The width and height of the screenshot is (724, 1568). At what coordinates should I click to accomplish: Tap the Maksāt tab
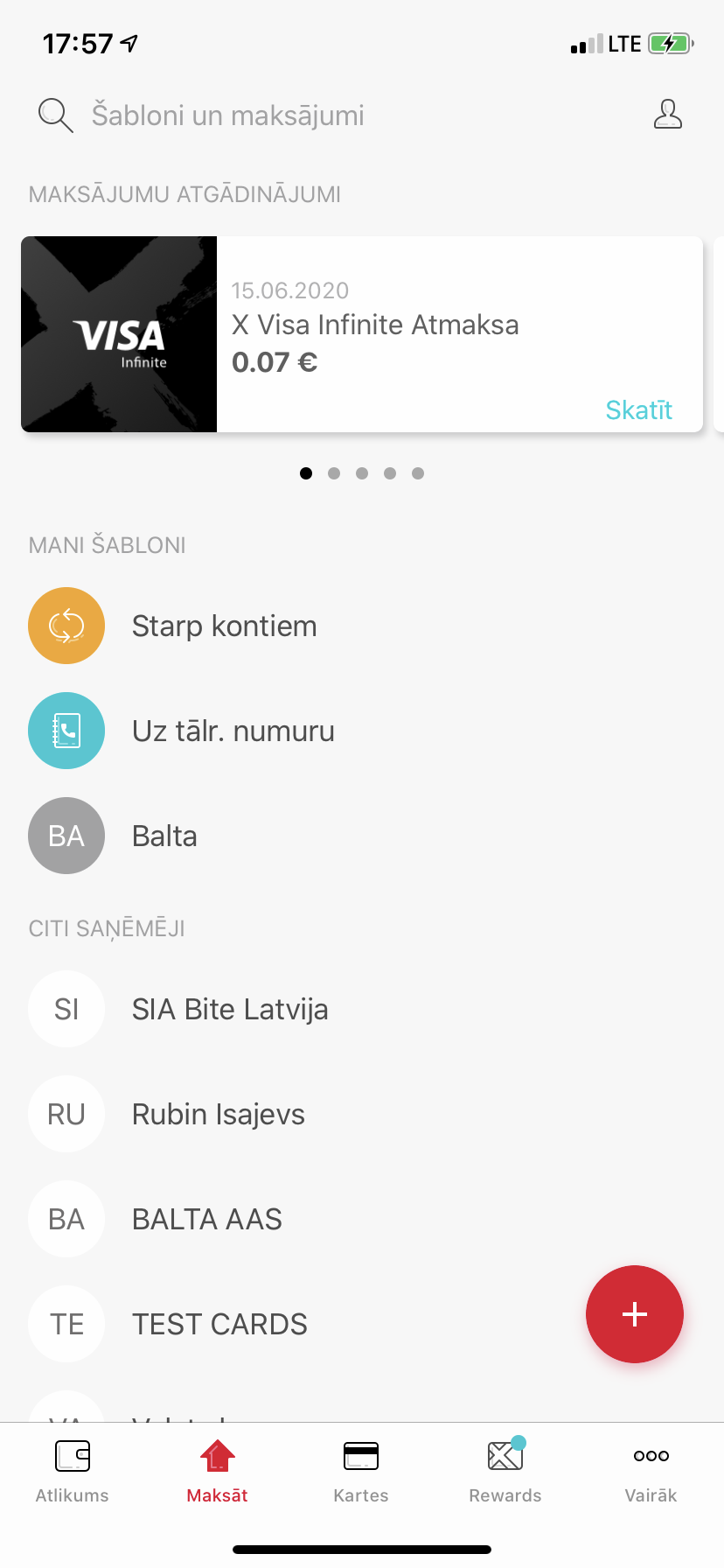pos(217,1472)
